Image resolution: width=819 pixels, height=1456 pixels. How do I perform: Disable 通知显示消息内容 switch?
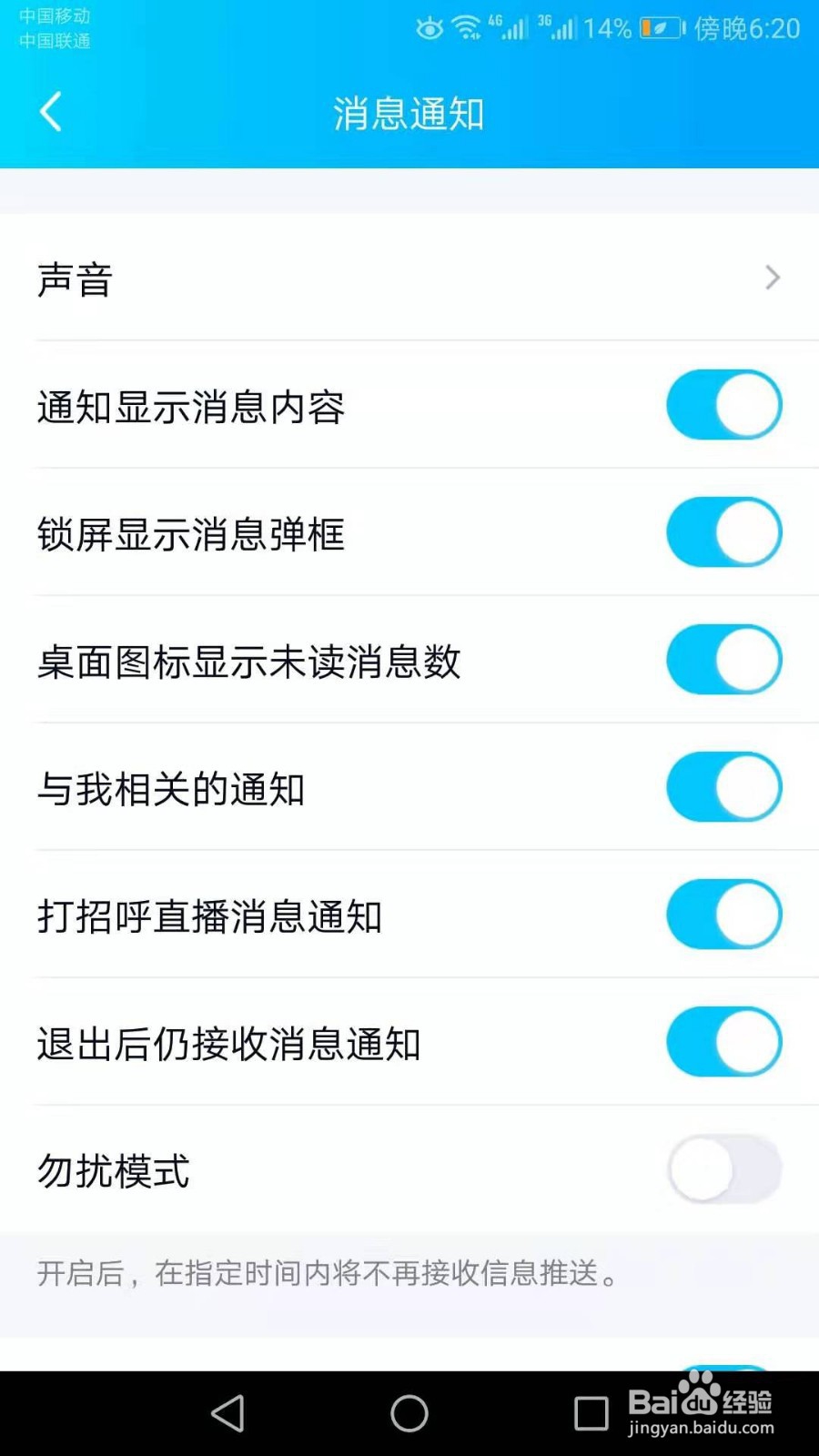tap(723, 404)
